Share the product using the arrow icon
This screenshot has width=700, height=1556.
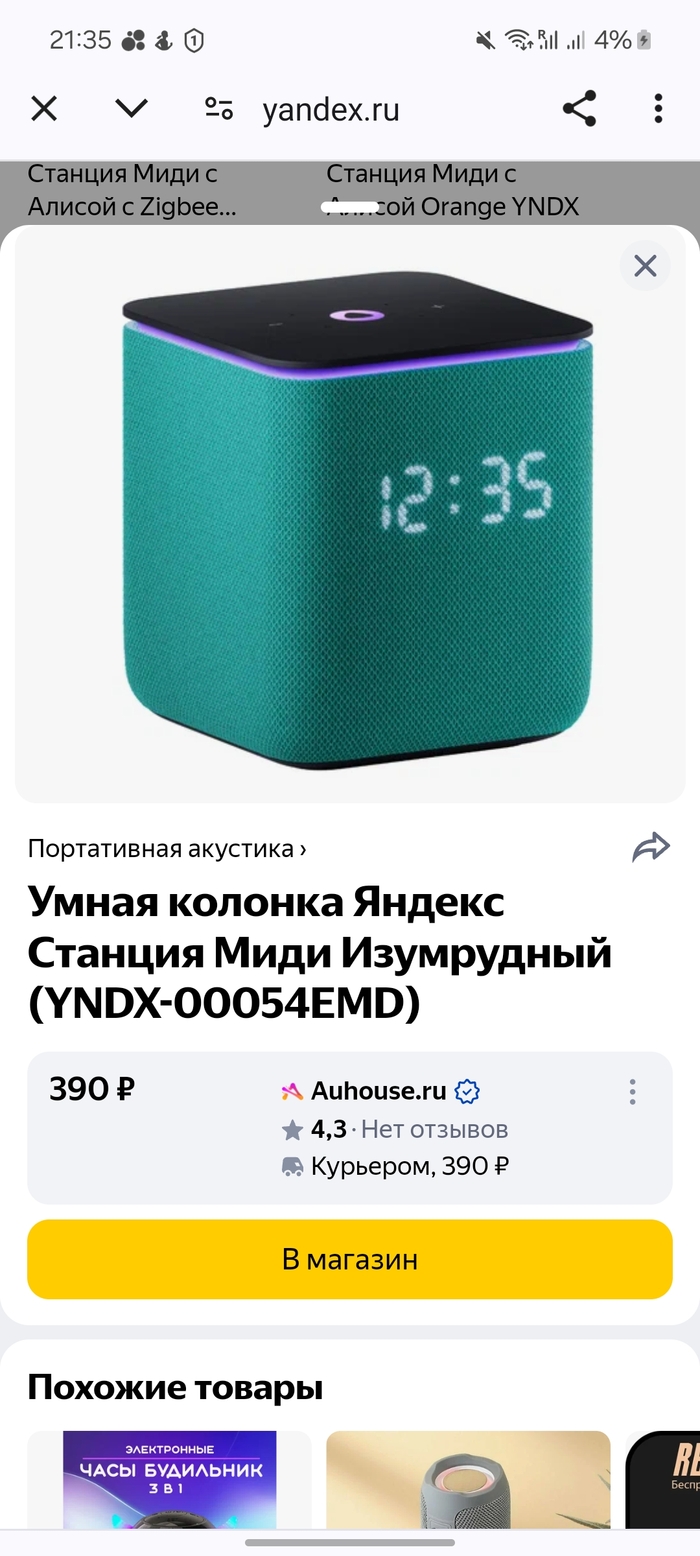click(650, 848)
